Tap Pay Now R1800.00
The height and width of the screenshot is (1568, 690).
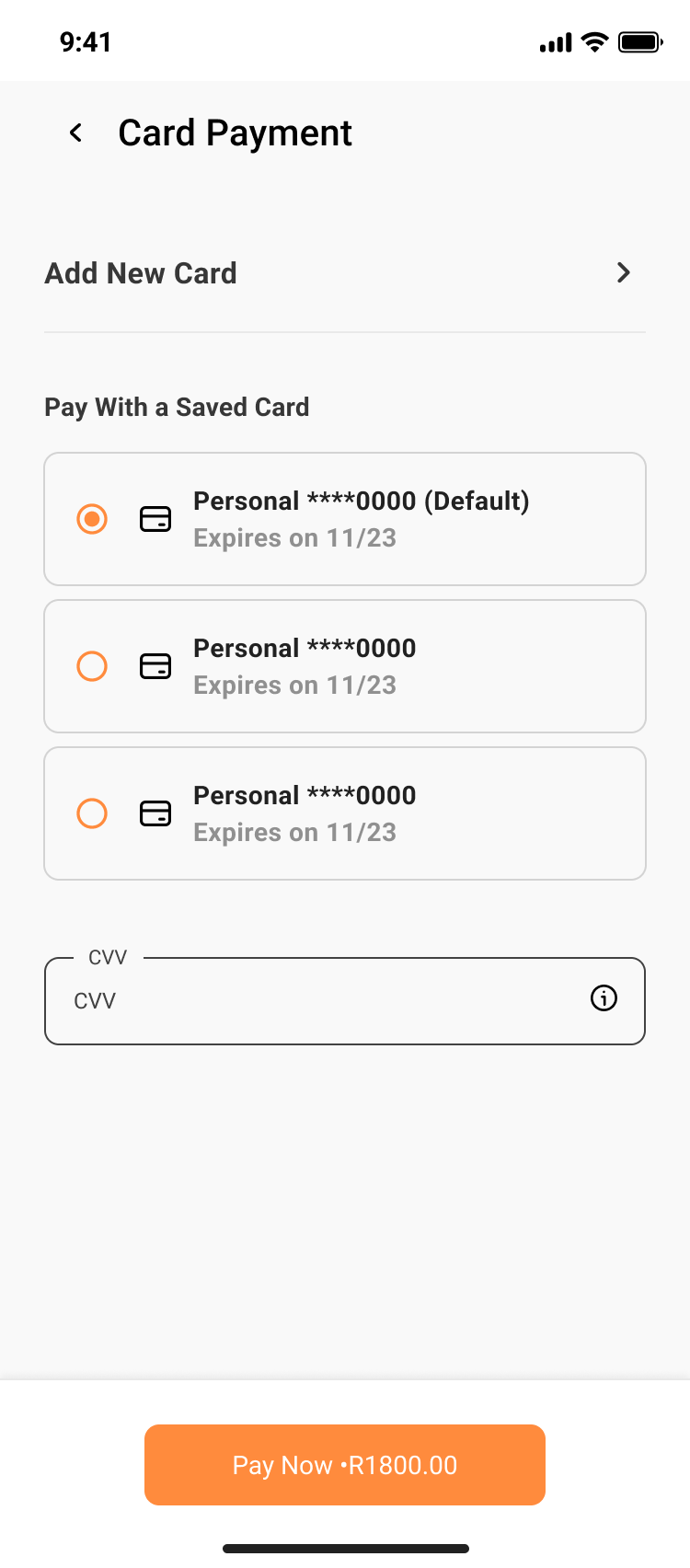point(345,1465)
